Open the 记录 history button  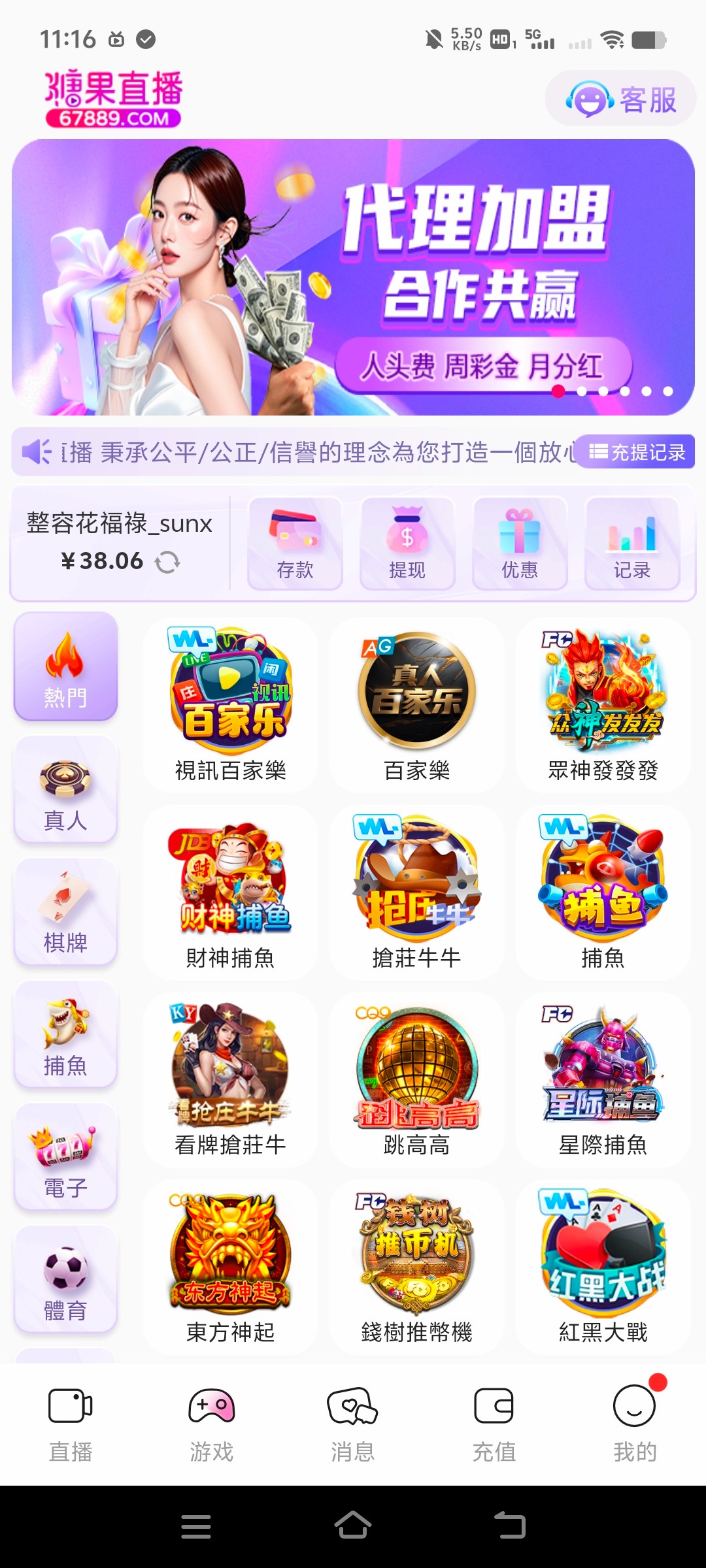(x=632, y=544)
